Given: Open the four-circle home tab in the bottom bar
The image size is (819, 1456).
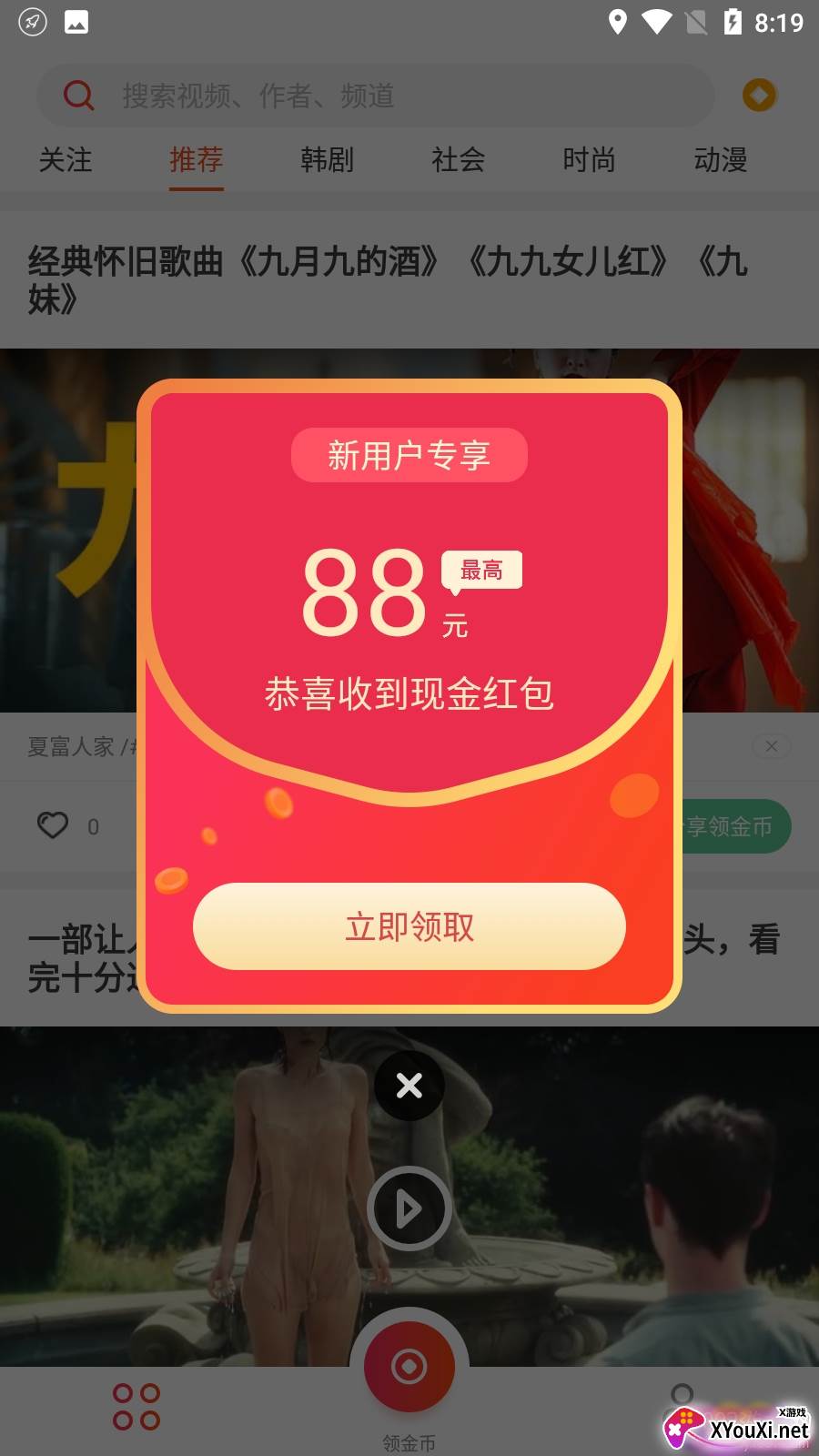Looking at the screenshot, I should click(x=136, y=1406).
